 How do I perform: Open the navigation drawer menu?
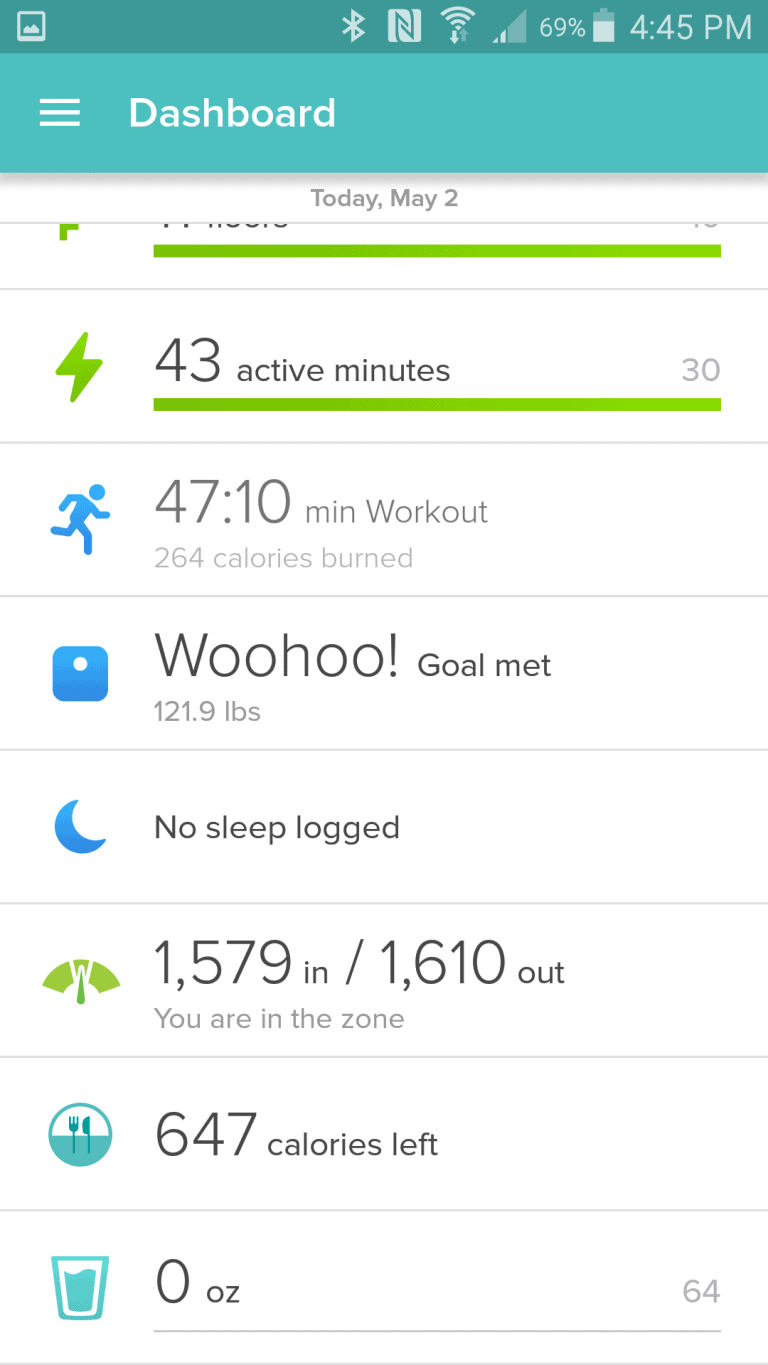coord(60,113)
